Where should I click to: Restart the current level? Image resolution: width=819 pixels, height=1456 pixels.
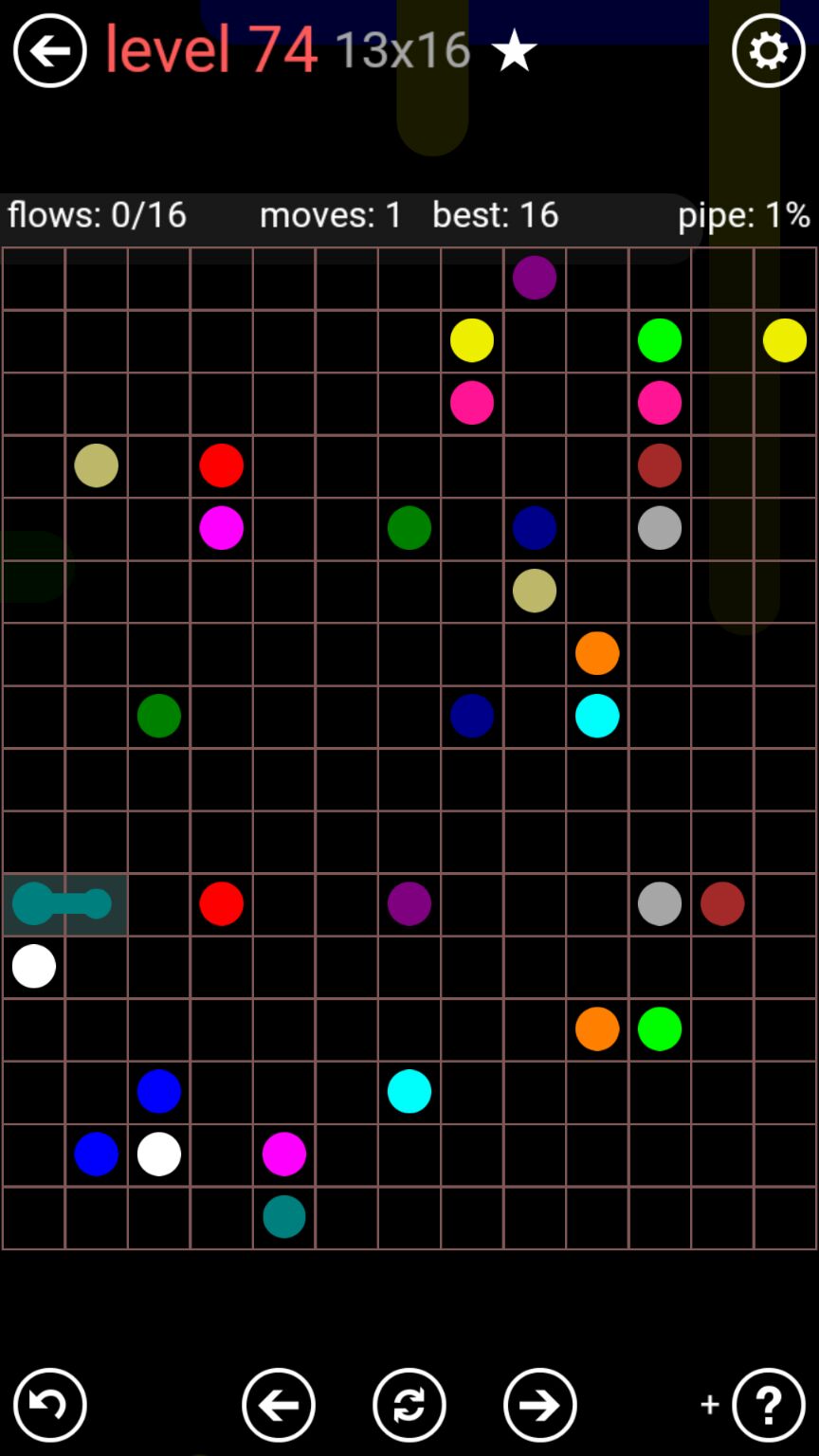click(409, 1405)
